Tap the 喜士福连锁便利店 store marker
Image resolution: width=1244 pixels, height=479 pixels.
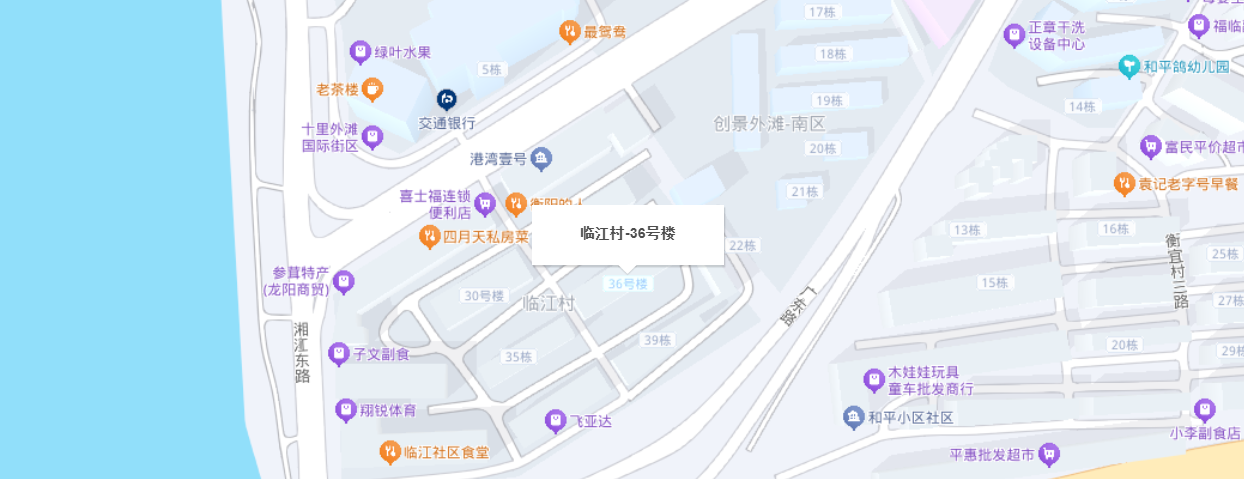[x=485, y=205]
